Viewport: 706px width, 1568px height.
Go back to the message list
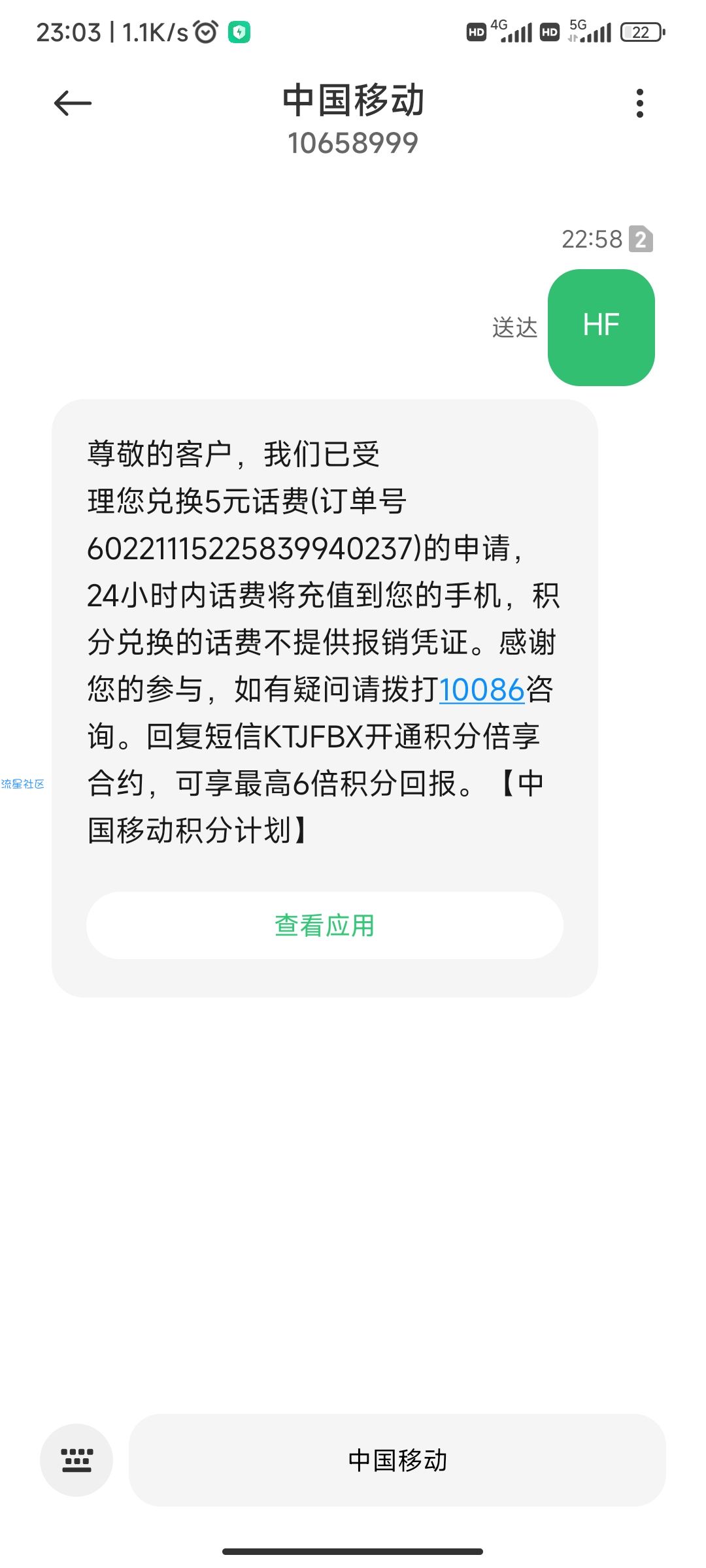73,103
